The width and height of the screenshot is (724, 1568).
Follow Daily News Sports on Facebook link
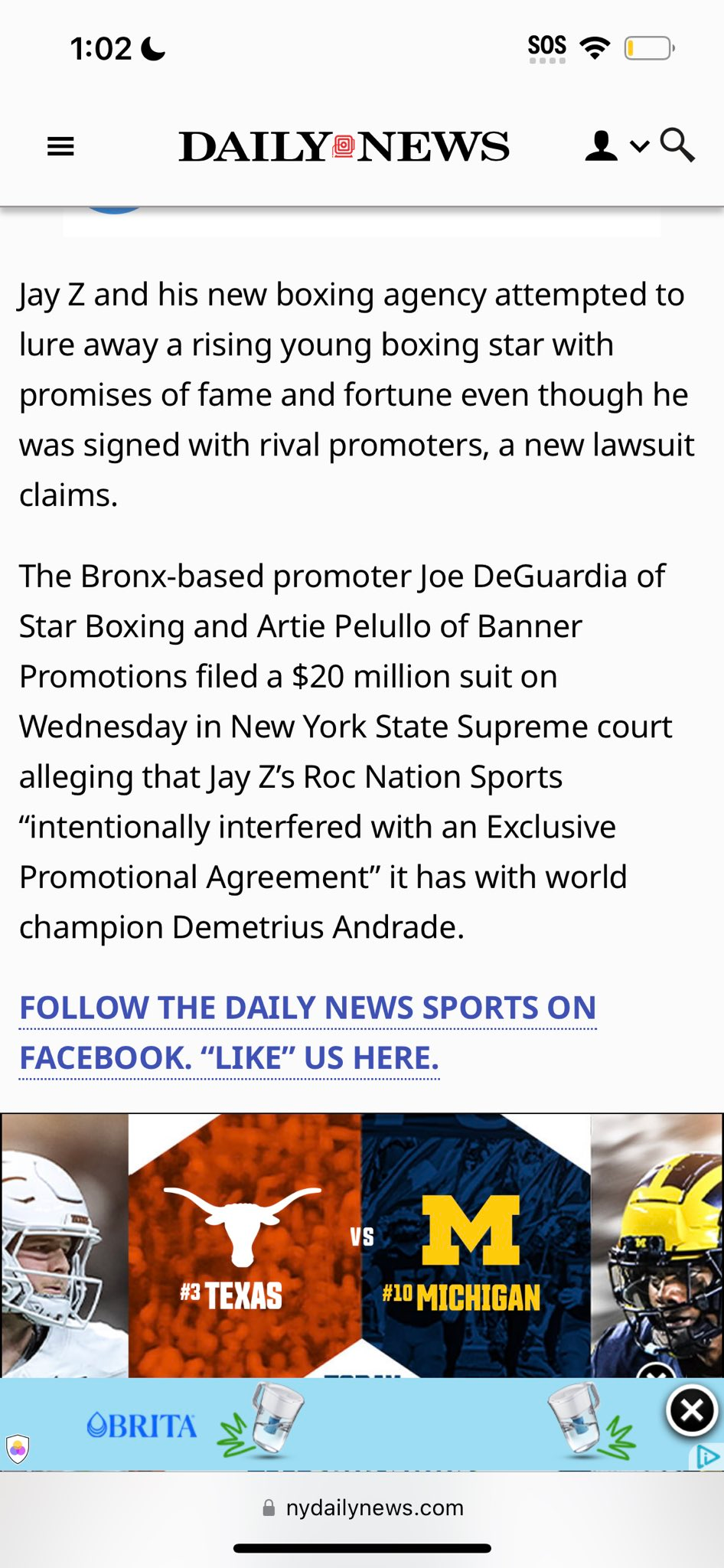coord(307,1033)
